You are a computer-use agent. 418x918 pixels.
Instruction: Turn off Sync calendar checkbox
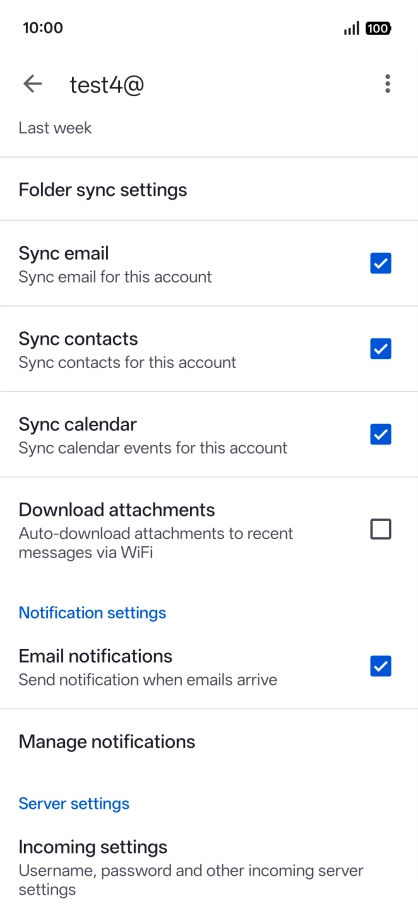coord(381,434)
